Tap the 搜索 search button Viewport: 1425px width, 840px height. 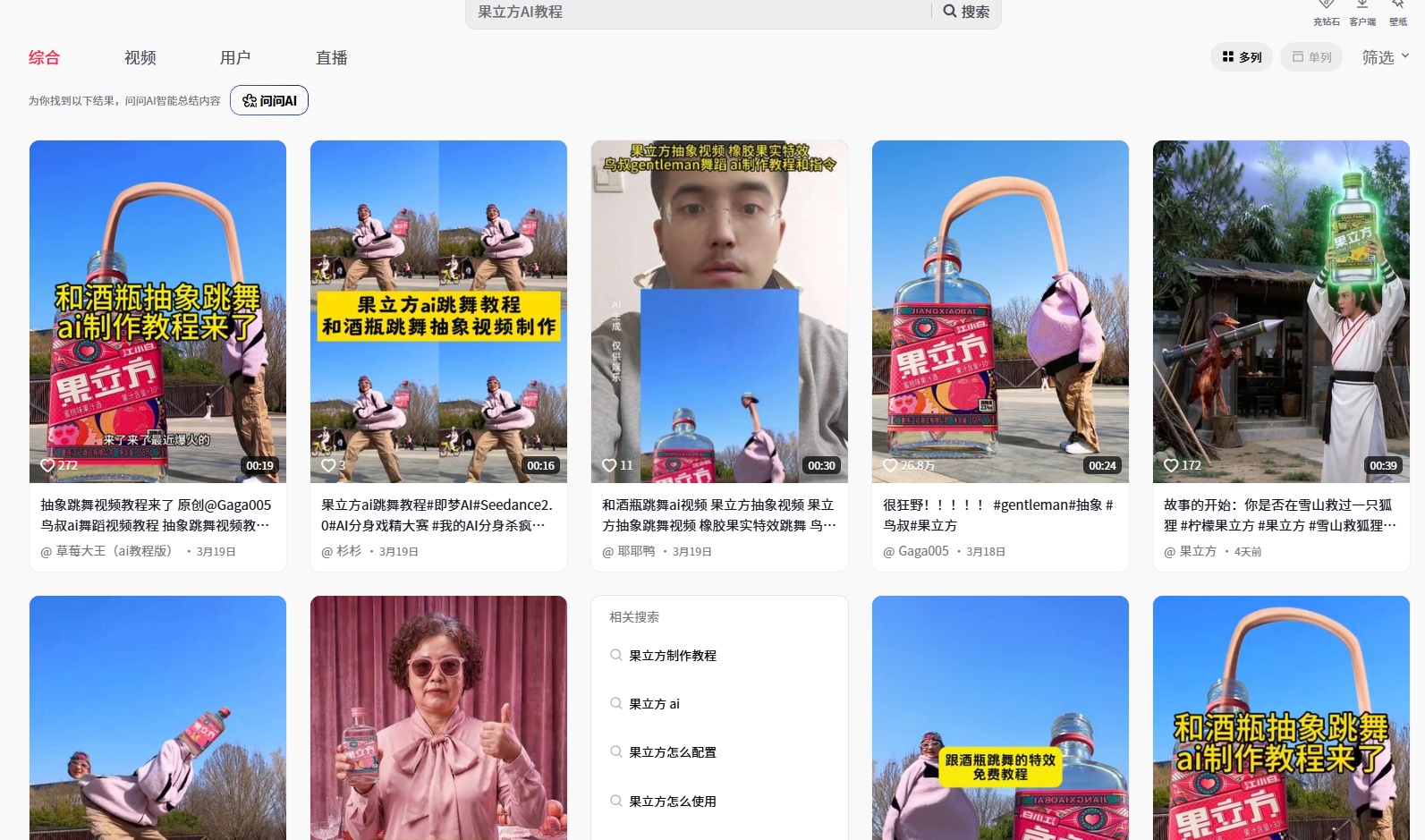click(966, 13)
